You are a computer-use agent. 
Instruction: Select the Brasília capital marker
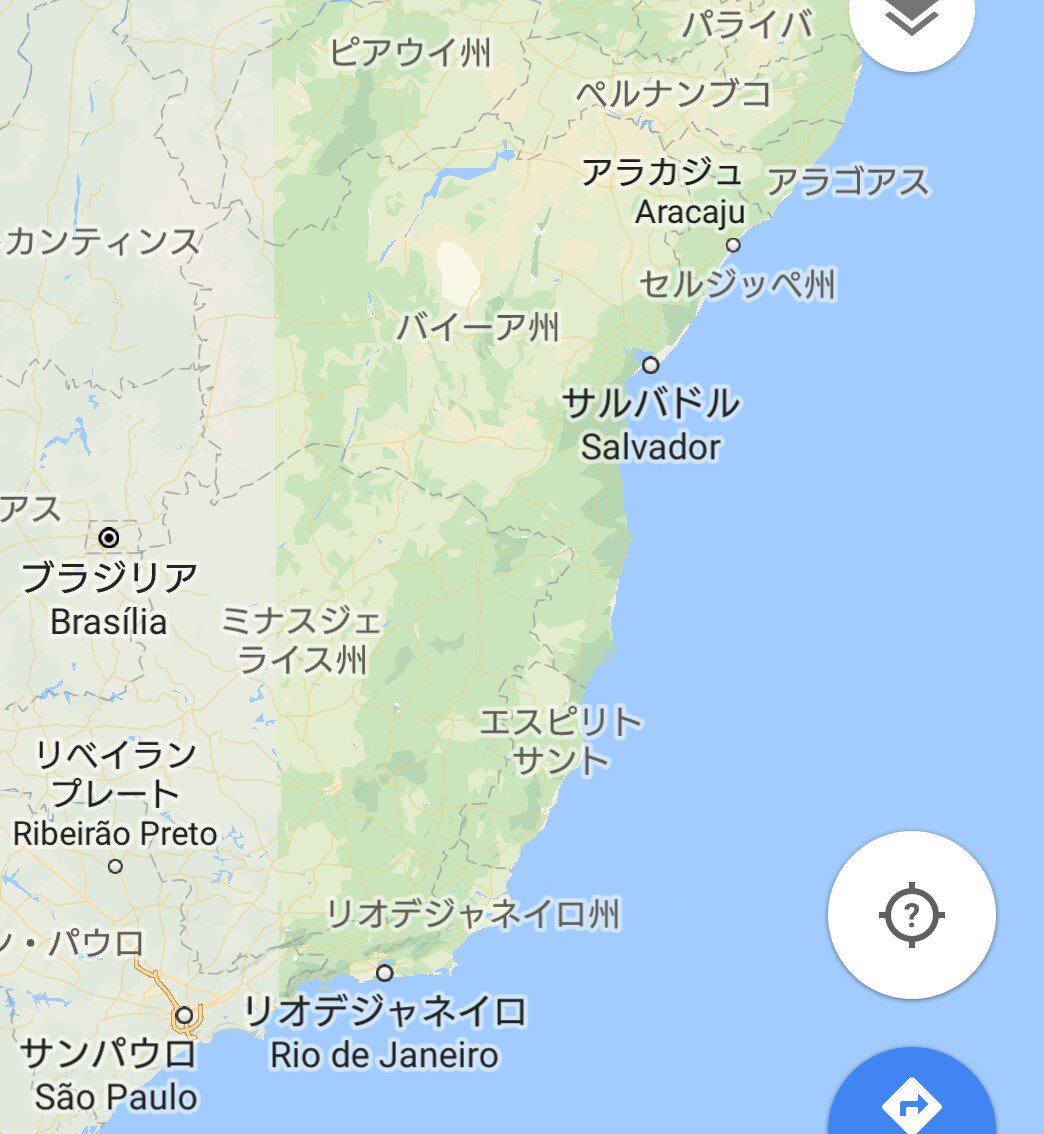point(109,538)
